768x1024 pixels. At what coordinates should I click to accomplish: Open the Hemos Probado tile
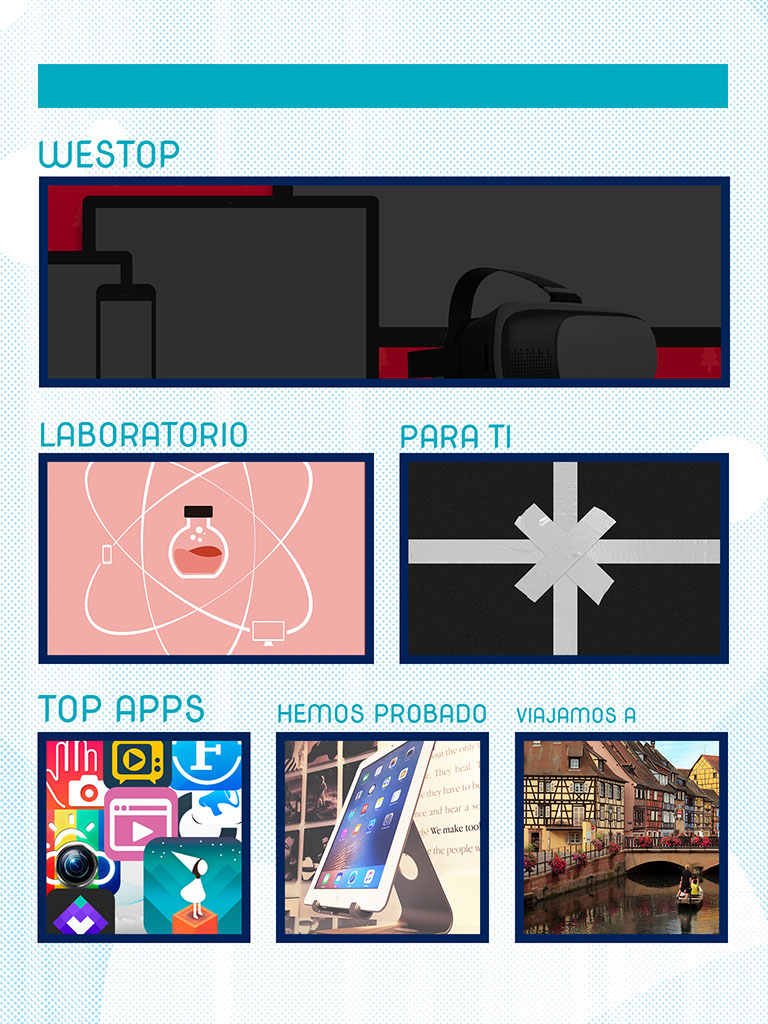pyautogui.click(x=382, y=837)
